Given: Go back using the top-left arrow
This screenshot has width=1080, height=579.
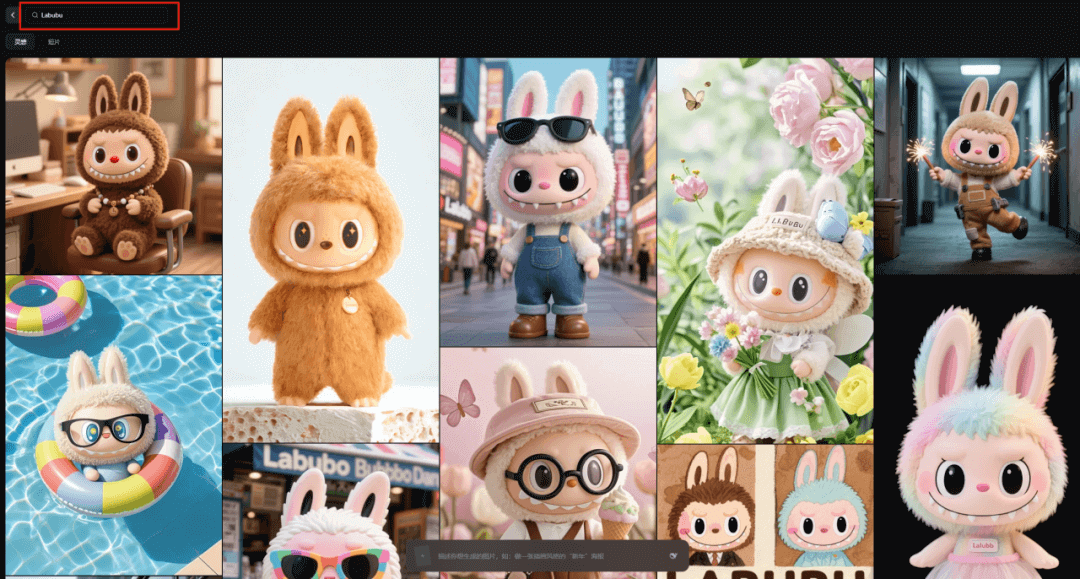Looking at the screenshot, I should 11,15.
